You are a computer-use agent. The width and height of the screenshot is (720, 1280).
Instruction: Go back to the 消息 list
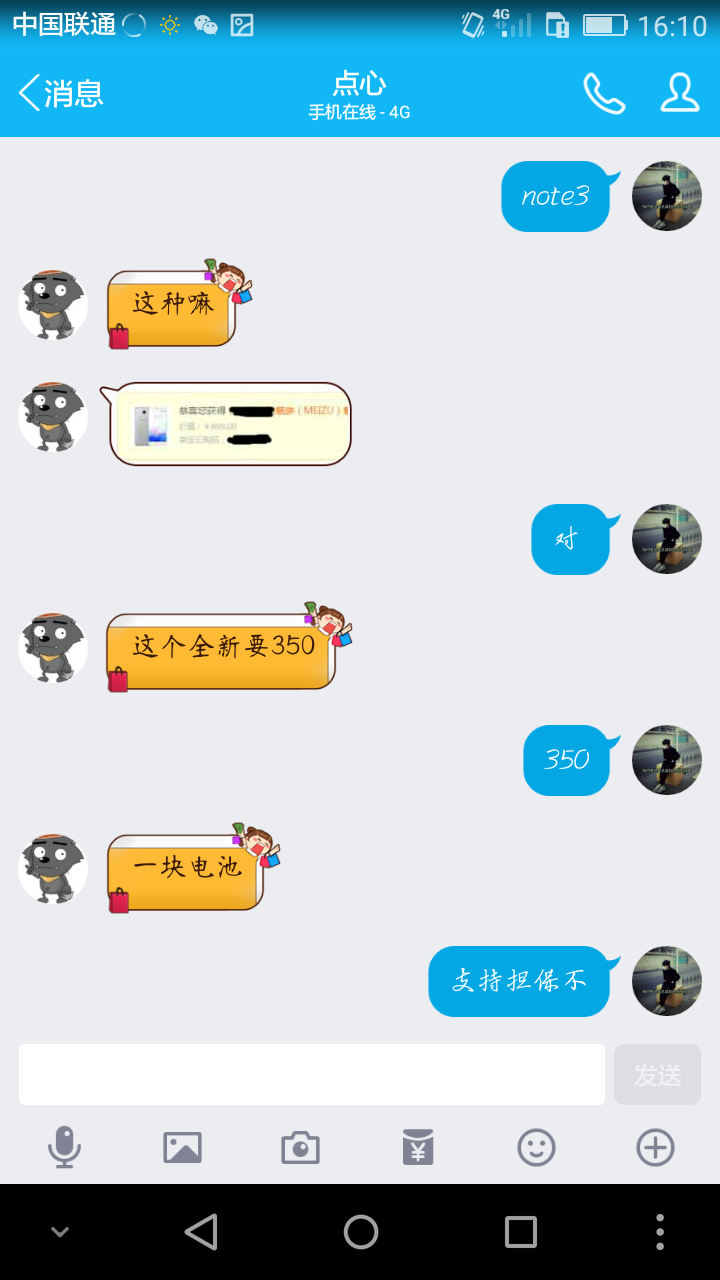[x=61, y=93]
